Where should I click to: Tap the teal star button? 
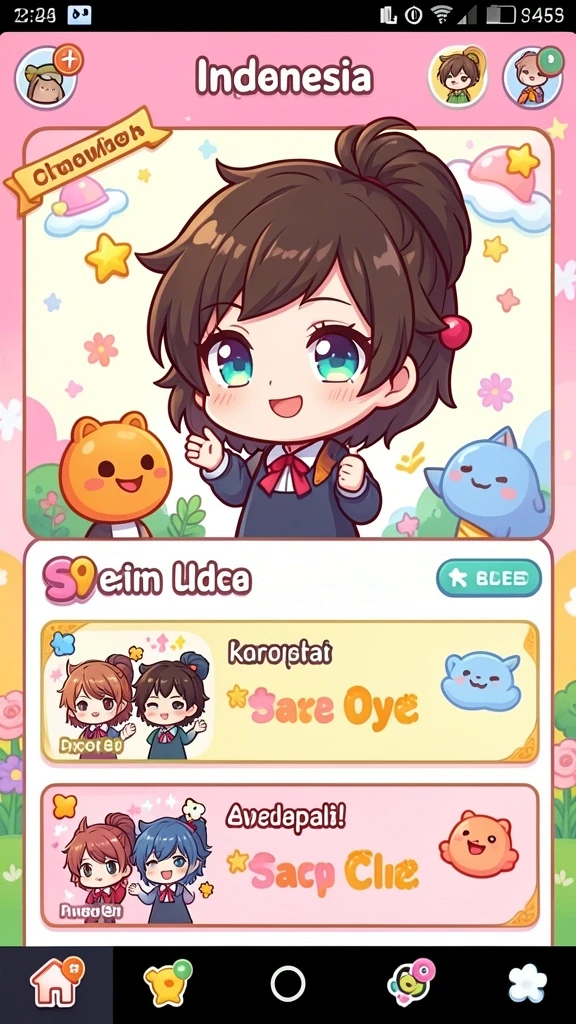click(488, 578)
